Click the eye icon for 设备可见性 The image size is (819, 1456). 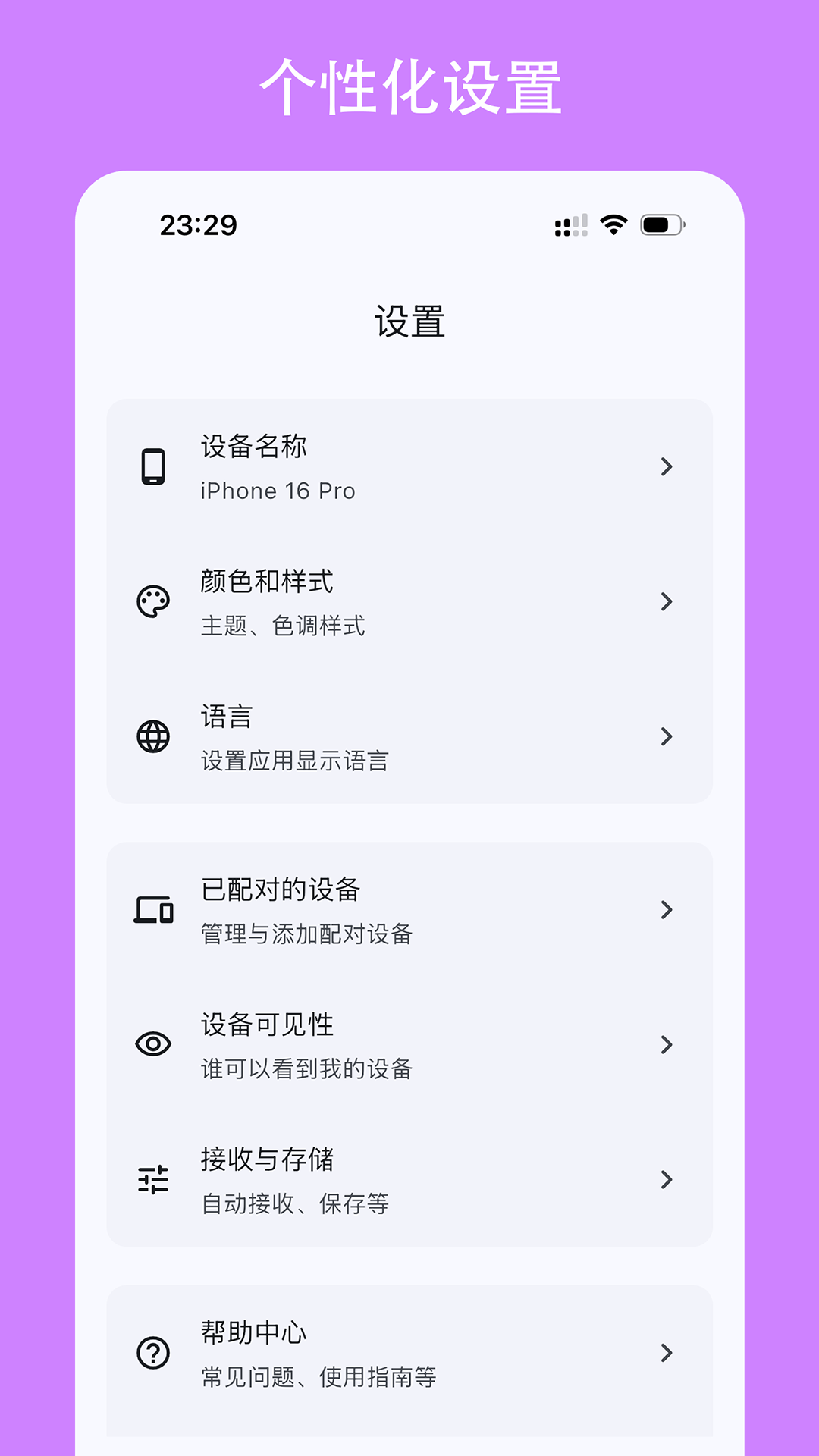tap(152, 1045)
